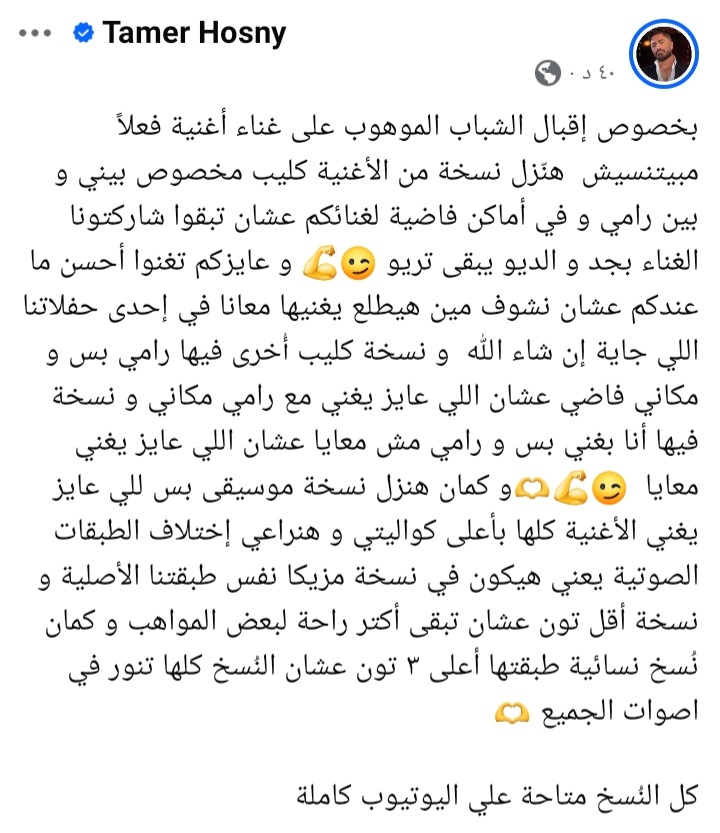
Task: Tap the globe public-audience icon
Action: 548,73
